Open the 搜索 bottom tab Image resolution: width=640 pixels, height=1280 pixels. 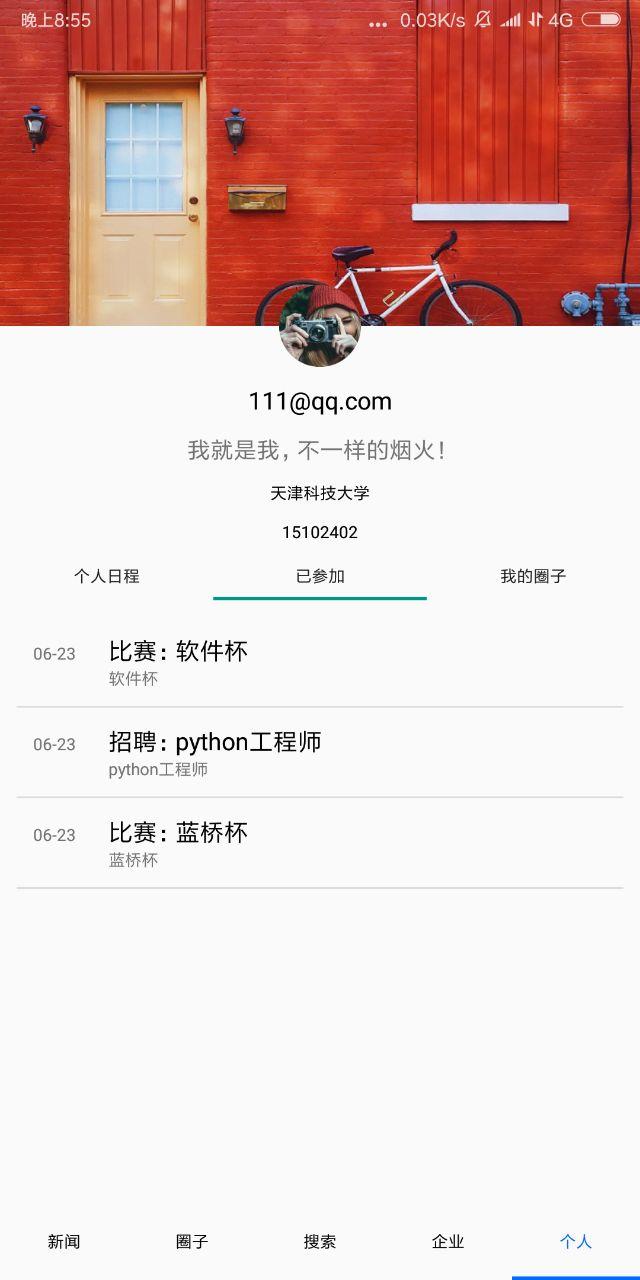(320, 1242)
